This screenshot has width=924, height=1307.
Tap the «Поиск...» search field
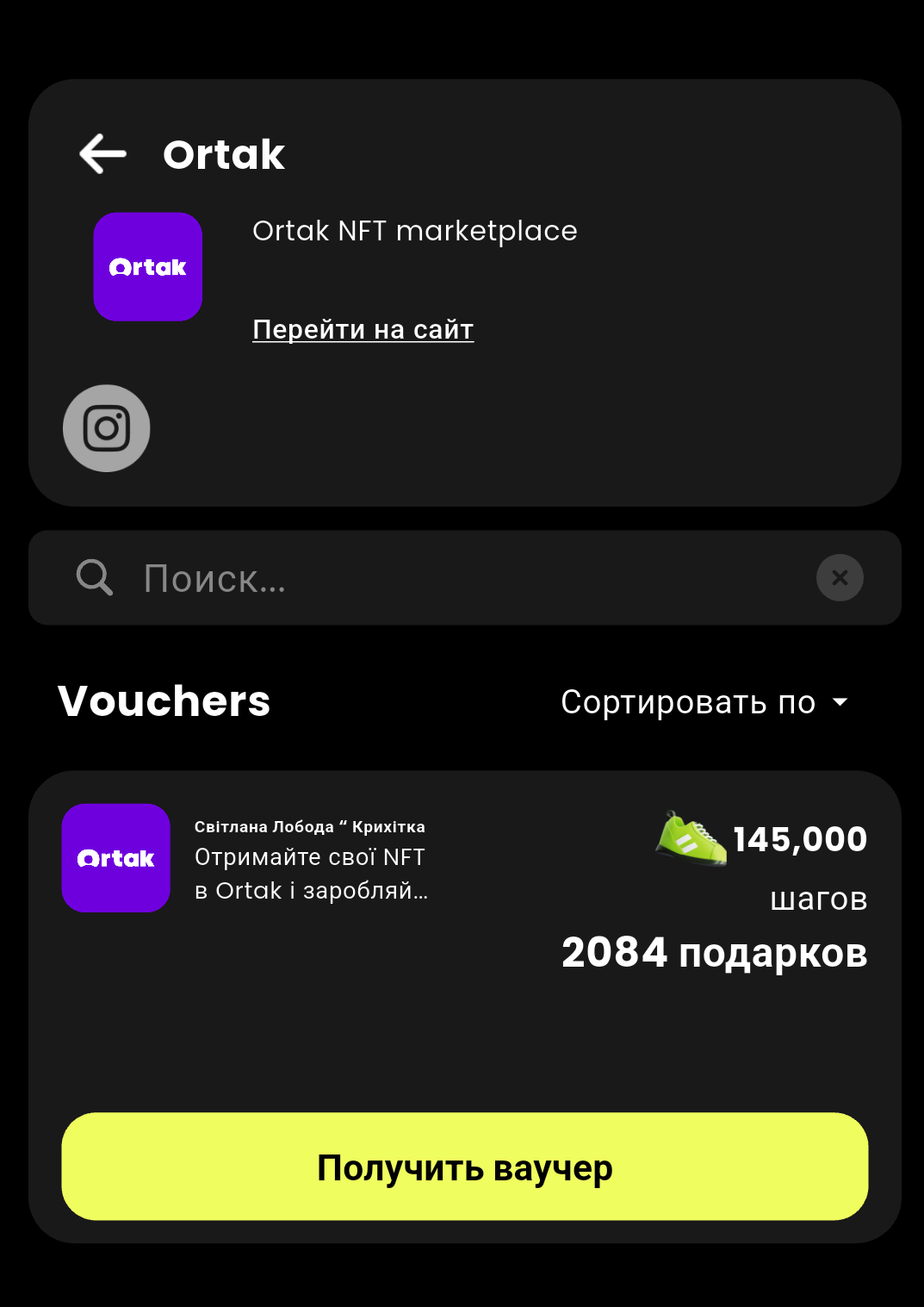pyautogui.click(x=465, y=578)
